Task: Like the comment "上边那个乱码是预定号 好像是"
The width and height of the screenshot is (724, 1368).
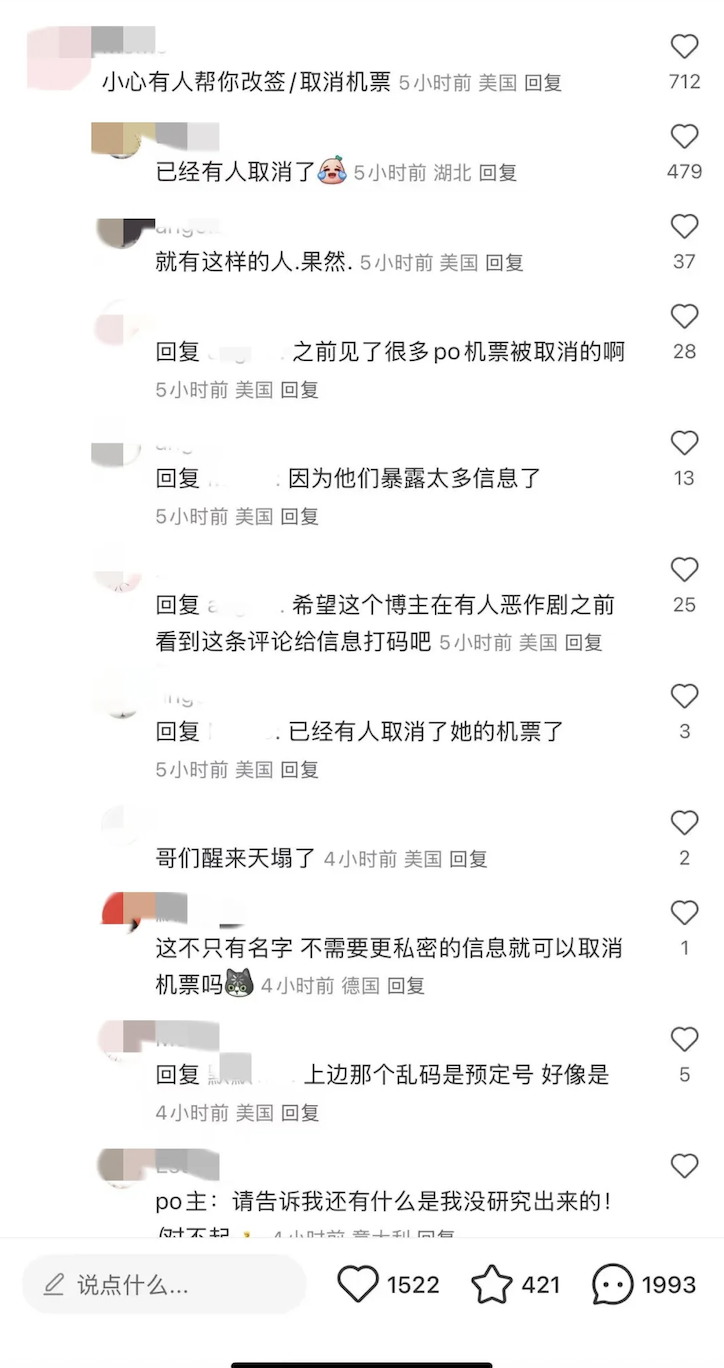Action: (684, 1040)
